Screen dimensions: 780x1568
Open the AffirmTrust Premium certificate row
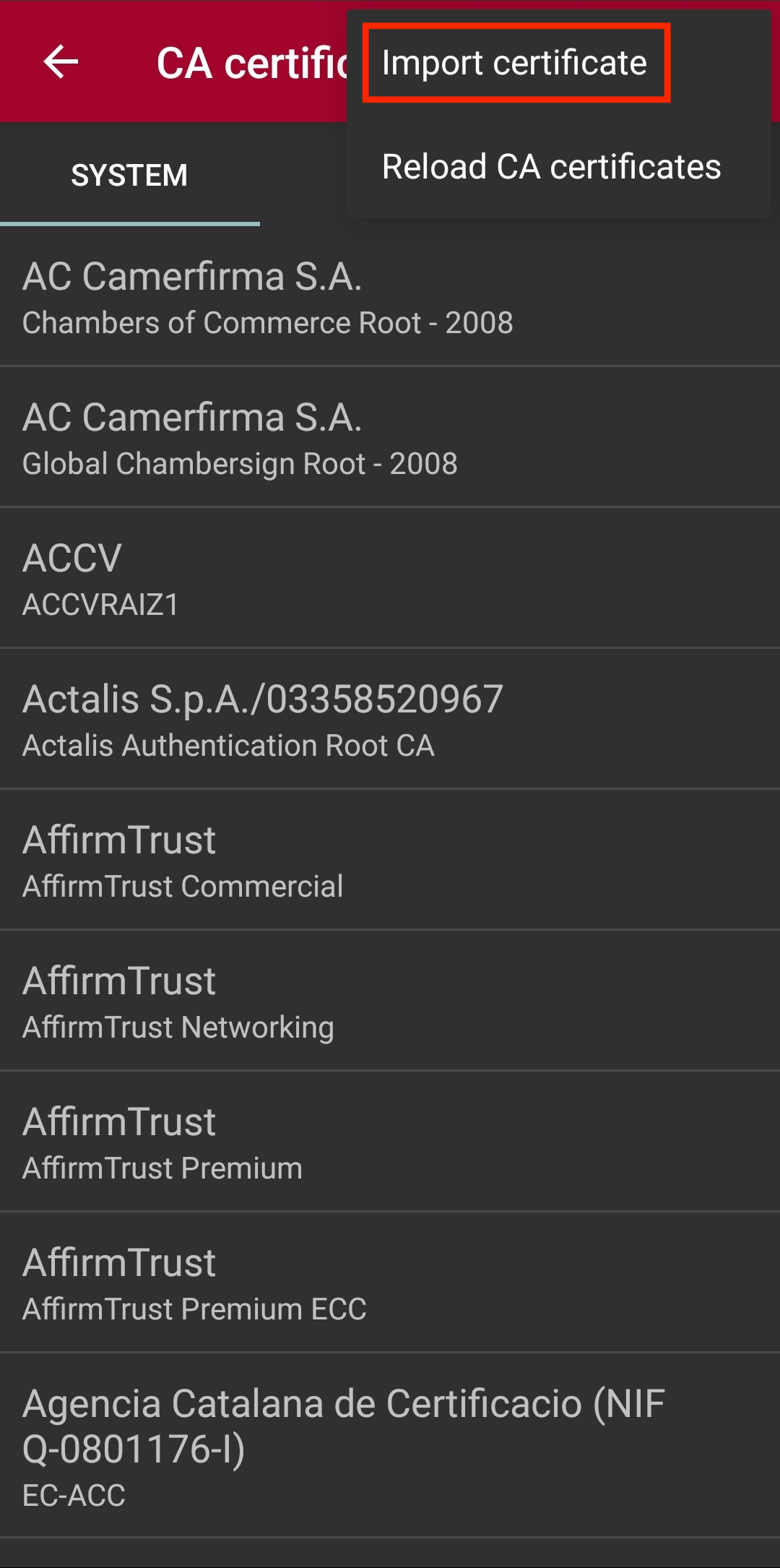coord(390,1142)
